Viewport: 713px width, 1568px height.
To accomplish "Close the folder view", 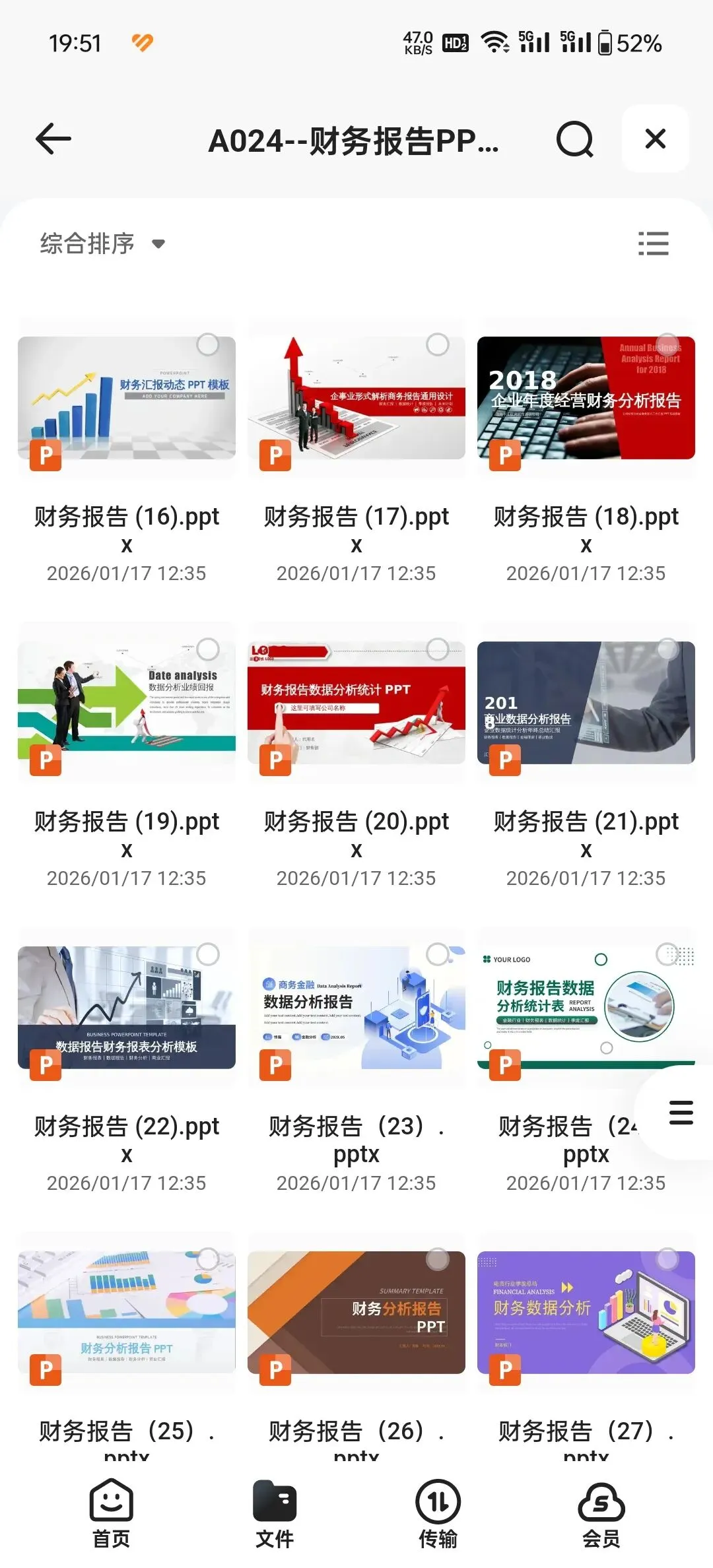I will [x=655, y=139].
